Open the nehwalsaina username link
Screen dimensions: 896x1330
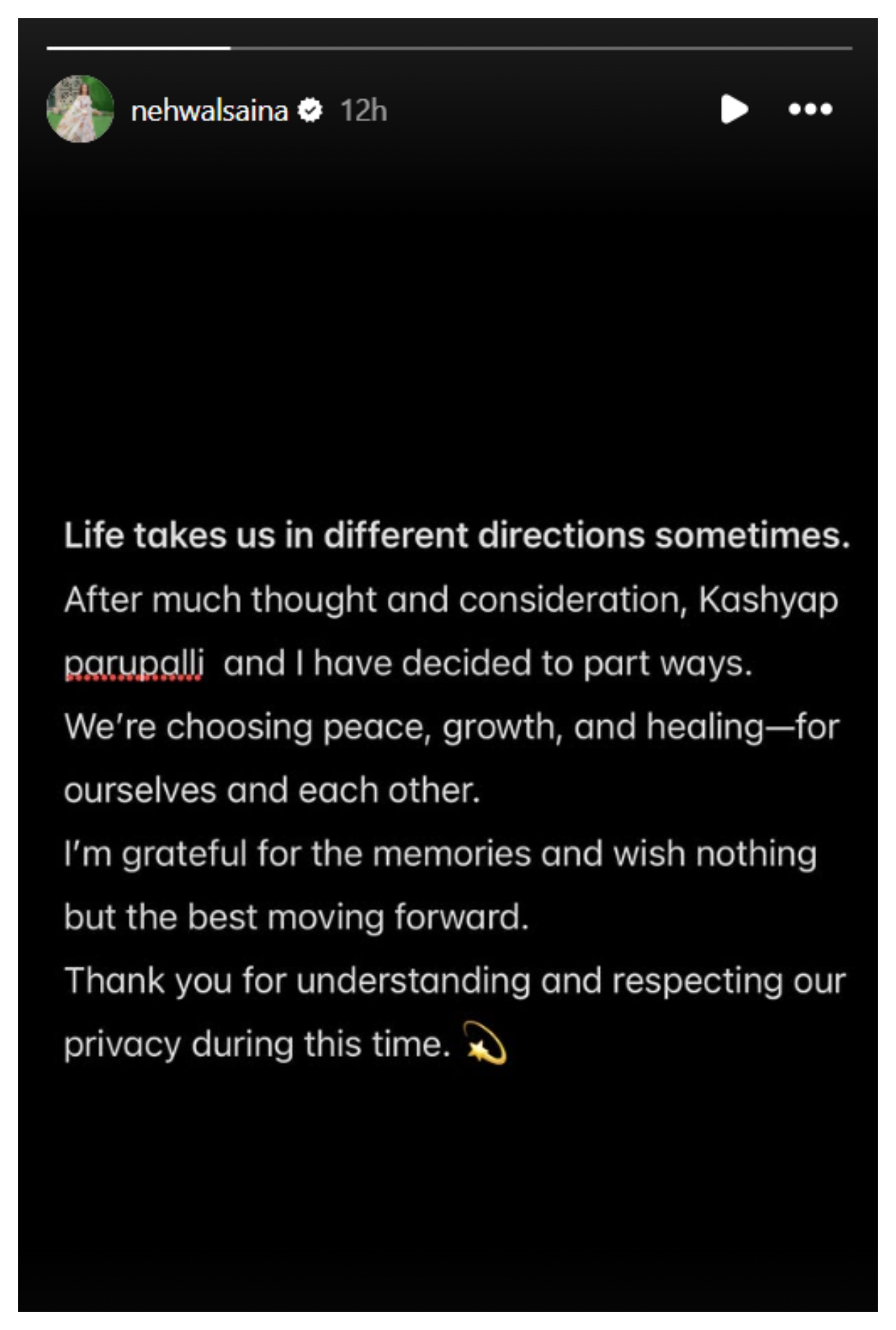209,111
